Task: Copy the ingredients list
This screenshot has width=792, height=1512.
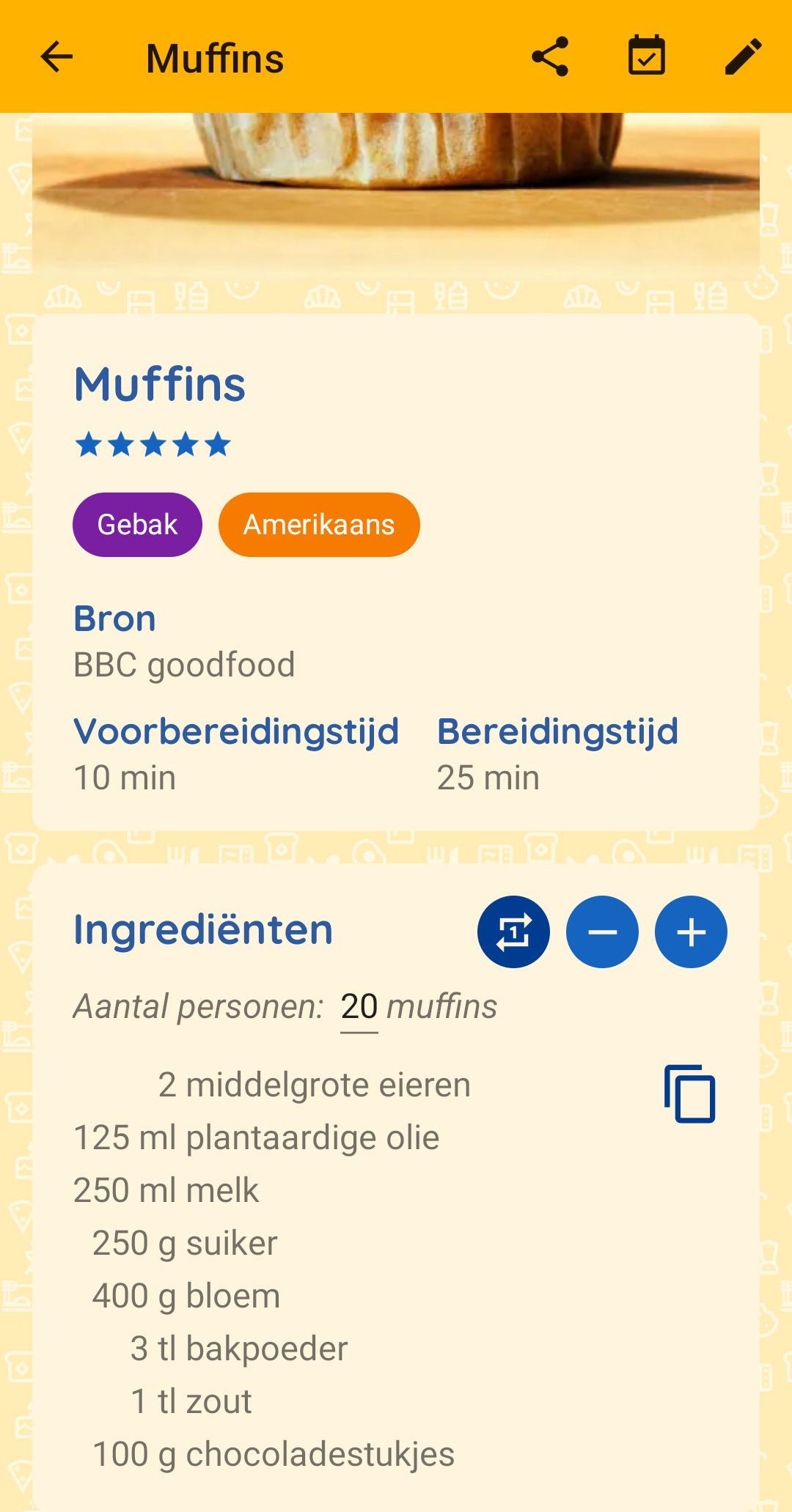Action: pos(689,1094)
